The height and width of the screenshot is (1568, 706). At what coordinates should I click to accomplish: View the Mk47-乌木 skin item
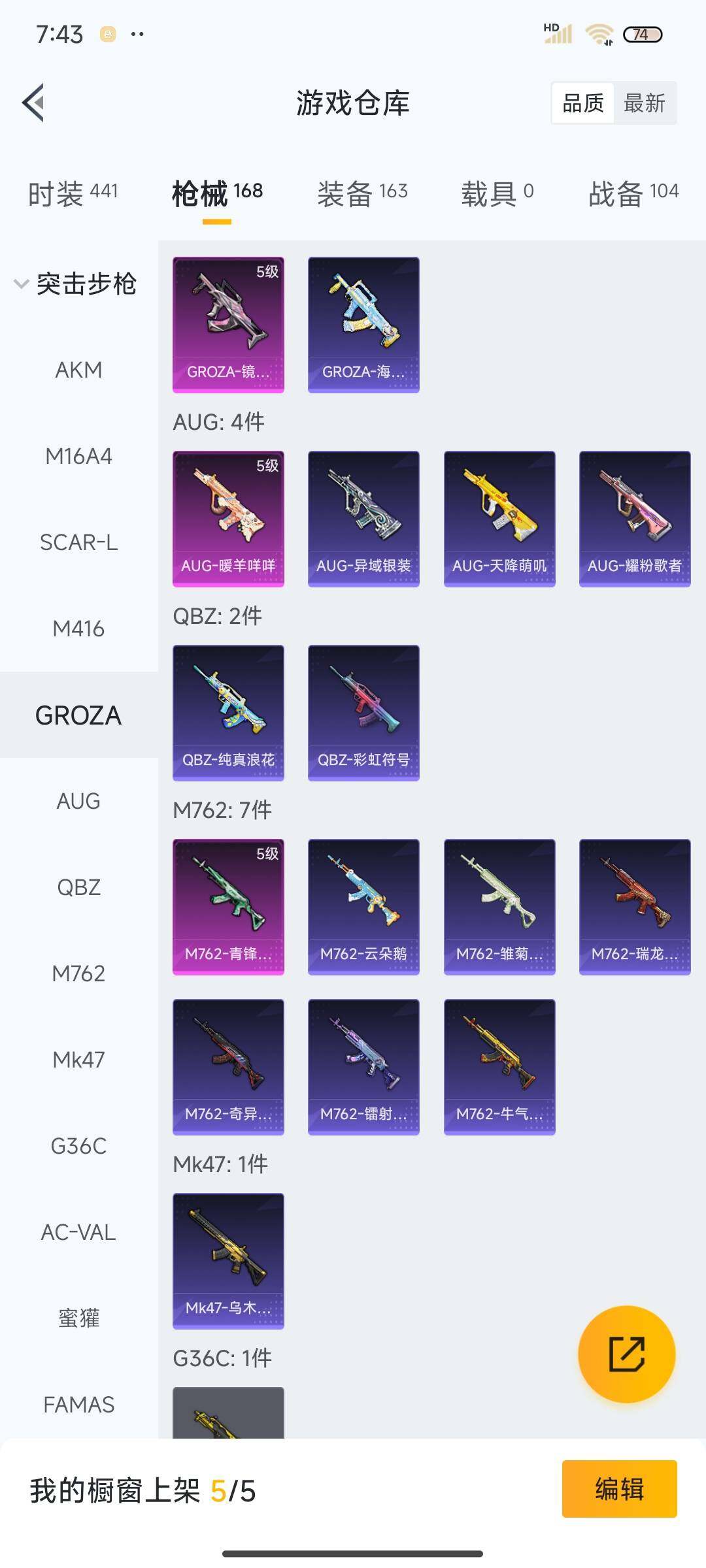228,1261
